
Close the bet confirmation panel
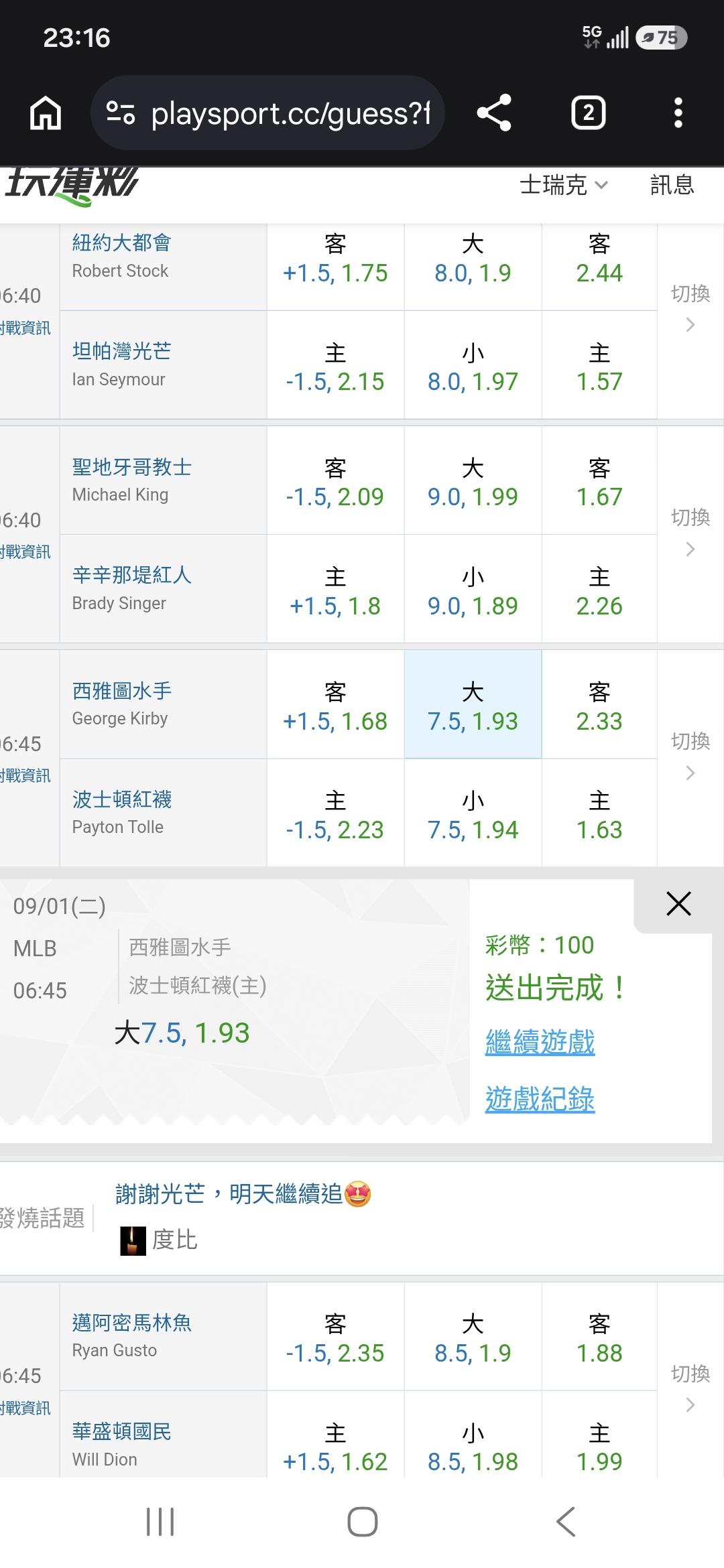tap(678, 904)
